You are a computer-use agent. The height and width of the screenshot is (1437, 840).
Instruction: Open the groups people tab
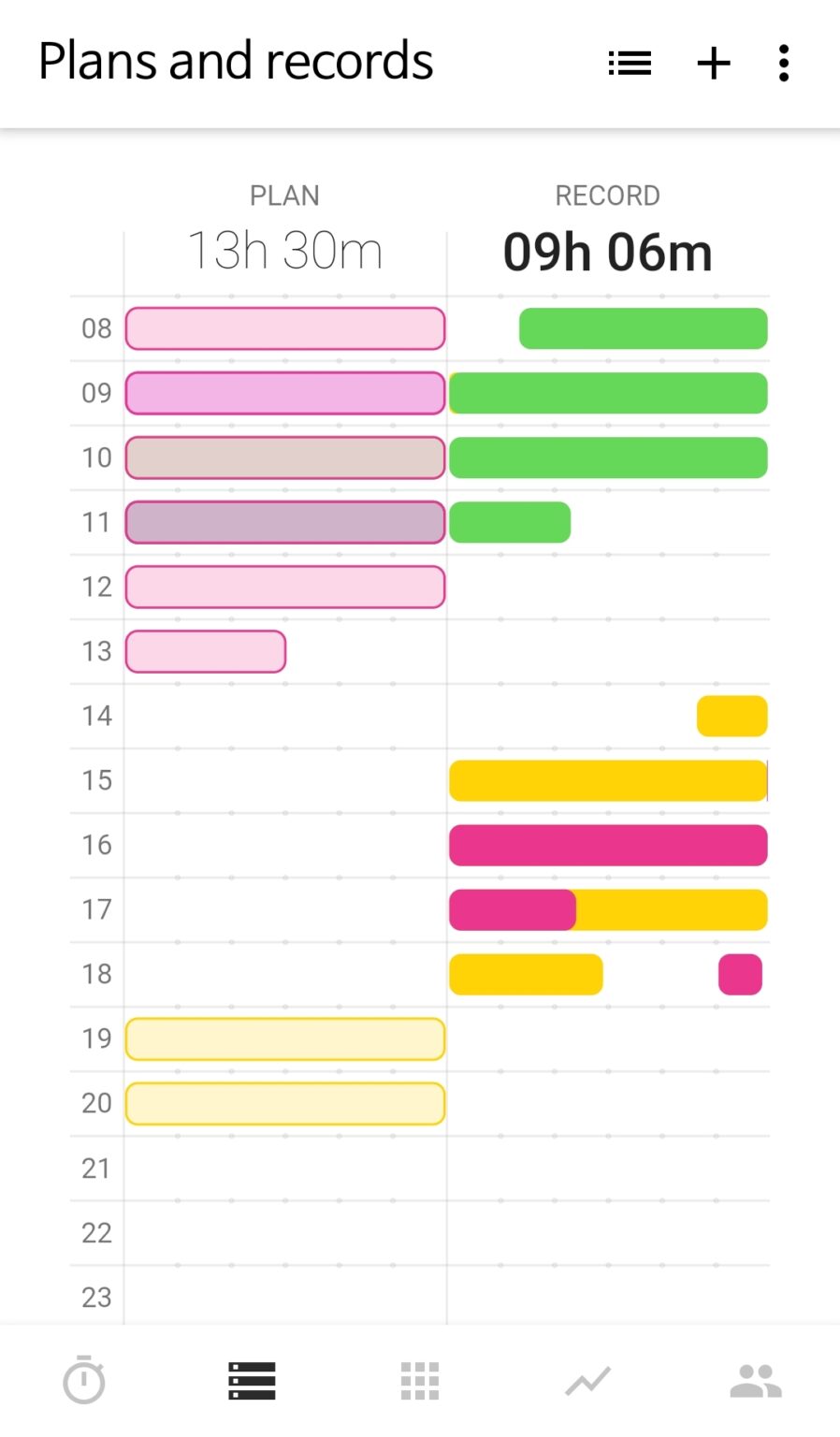coord(756,1380)
